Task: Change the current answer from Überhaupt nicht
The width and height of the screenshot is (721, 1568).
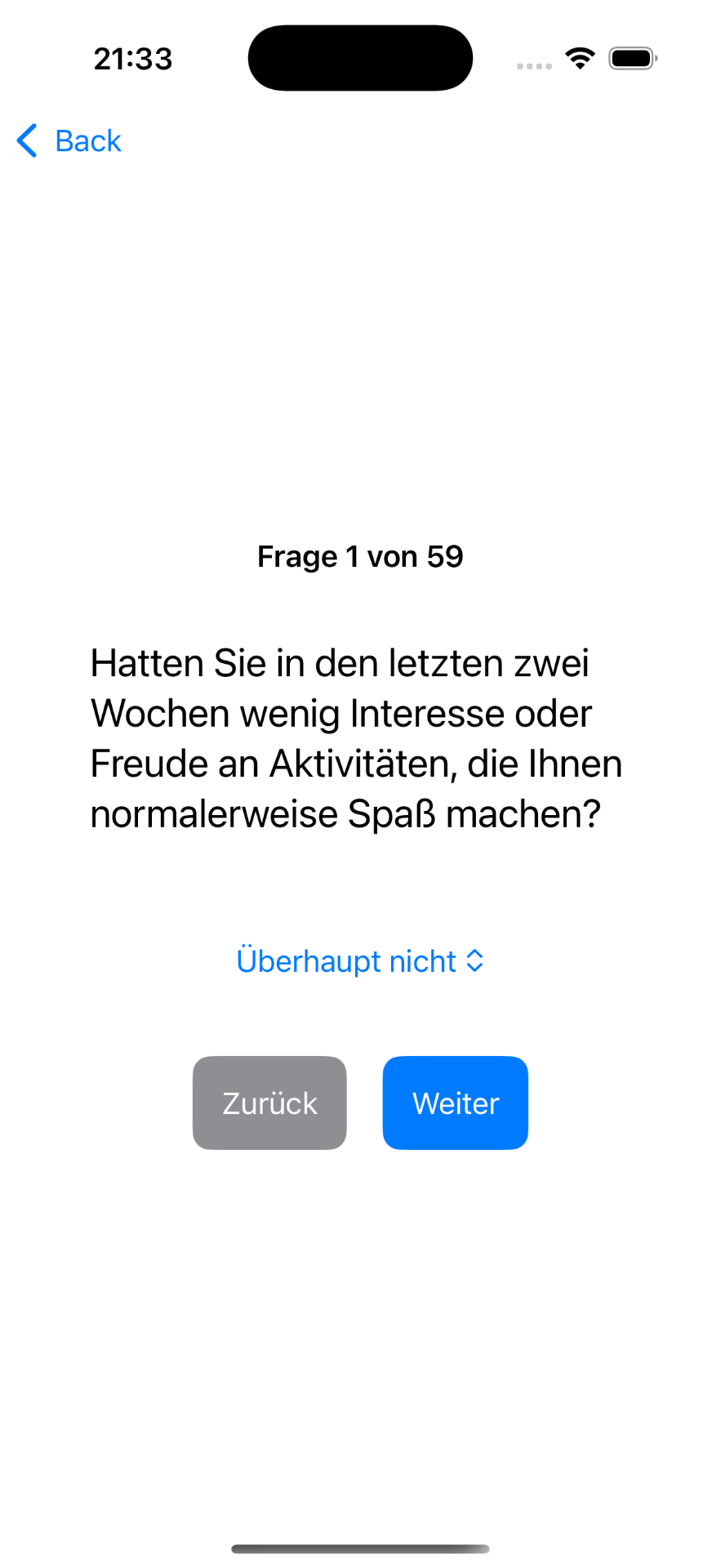Action: point(360,960)
